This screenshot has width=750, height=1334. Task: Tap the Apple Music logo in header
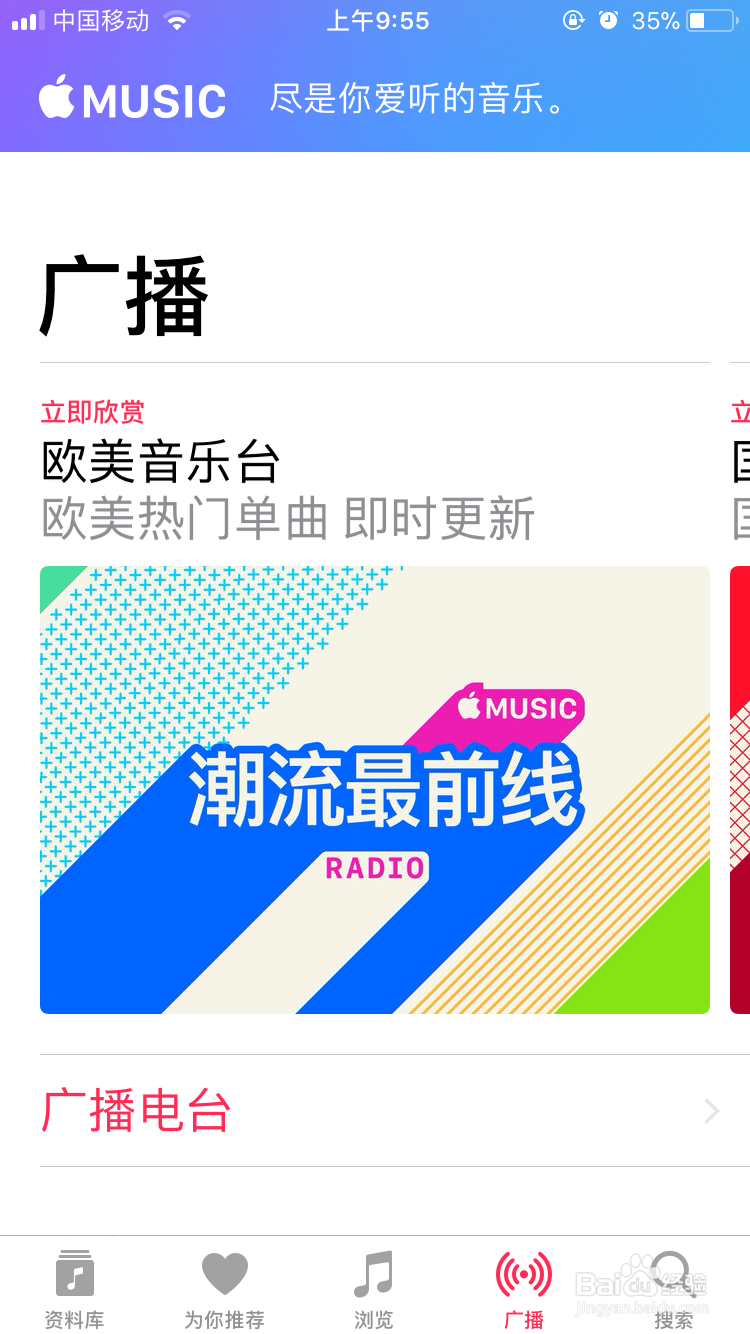point(130,99)
